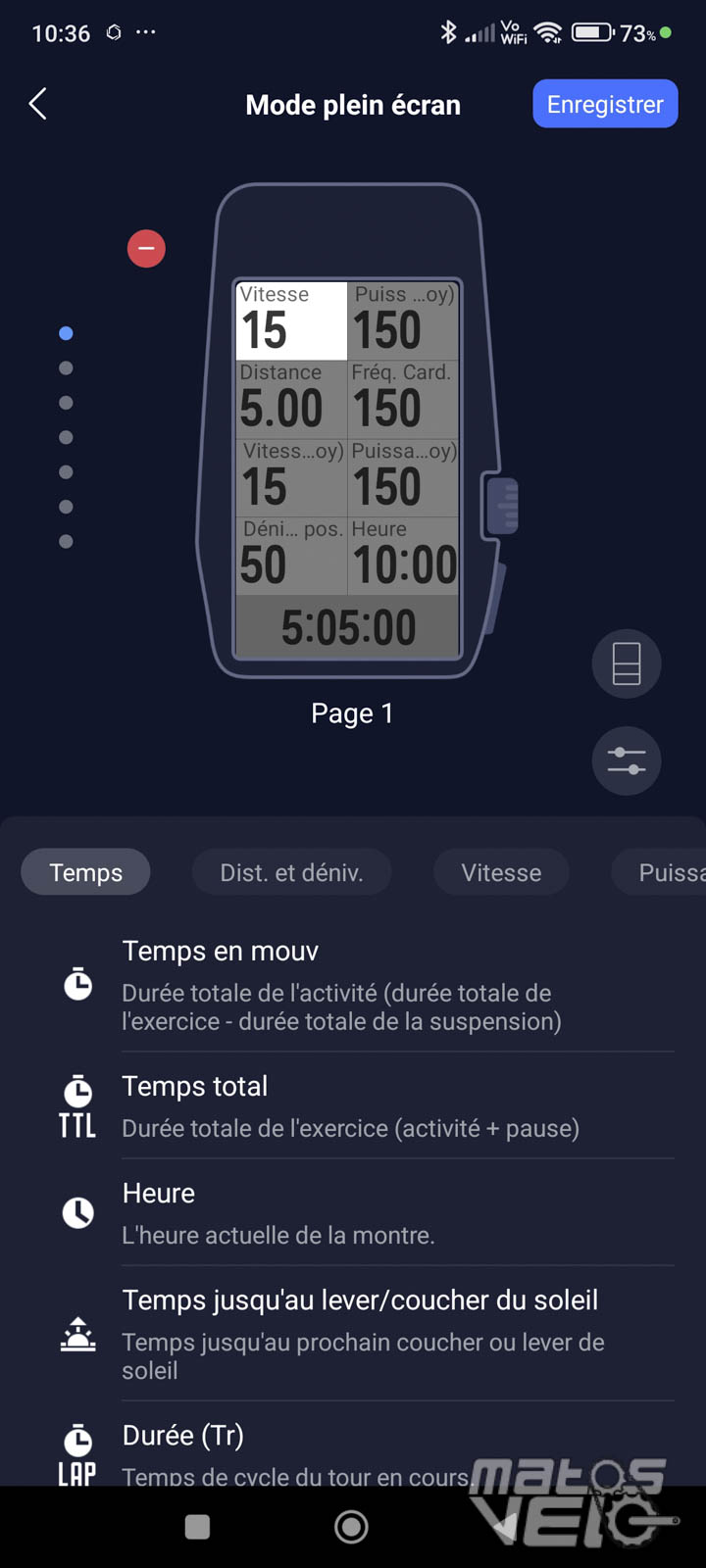Save with the Enregistrer button
Image resolution: width=706 pixels, height=1568 pixels.
[605, 104]
